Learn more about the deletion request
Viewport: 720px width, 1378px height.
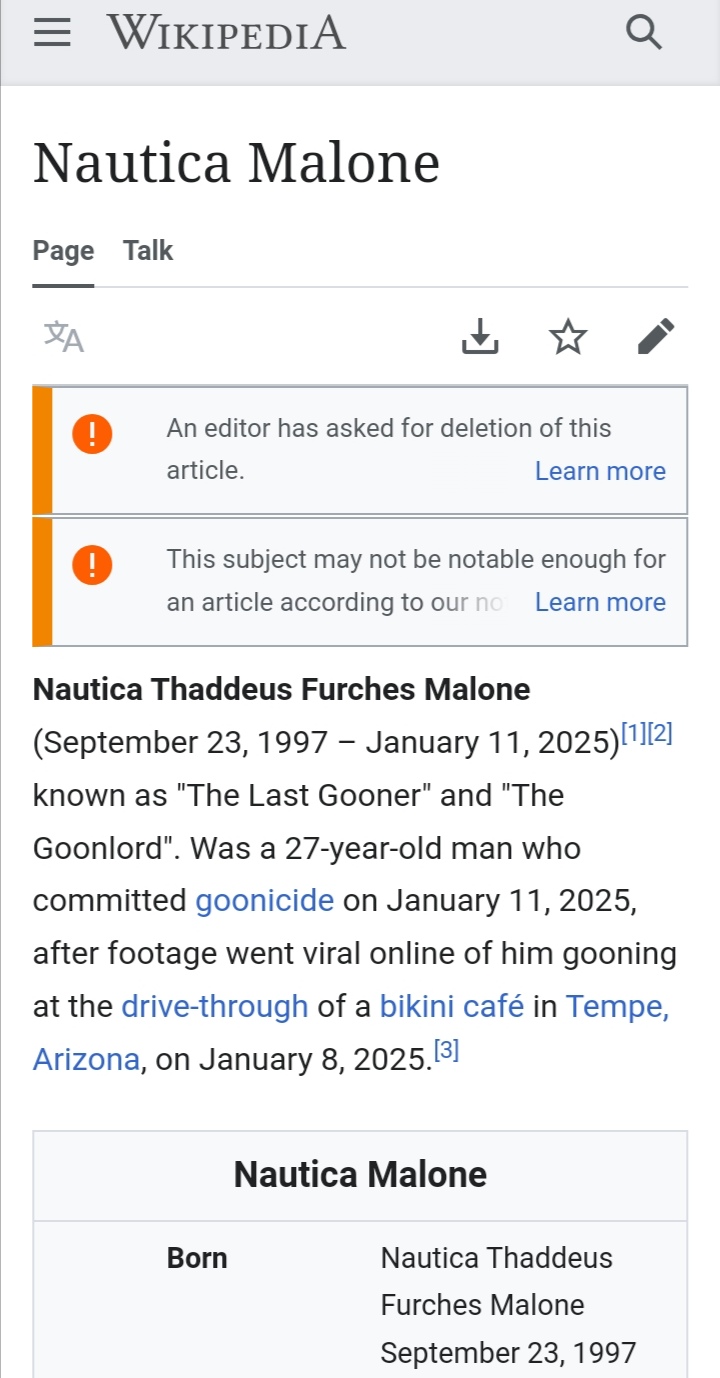pyautogui.click(x=600, y=471)
